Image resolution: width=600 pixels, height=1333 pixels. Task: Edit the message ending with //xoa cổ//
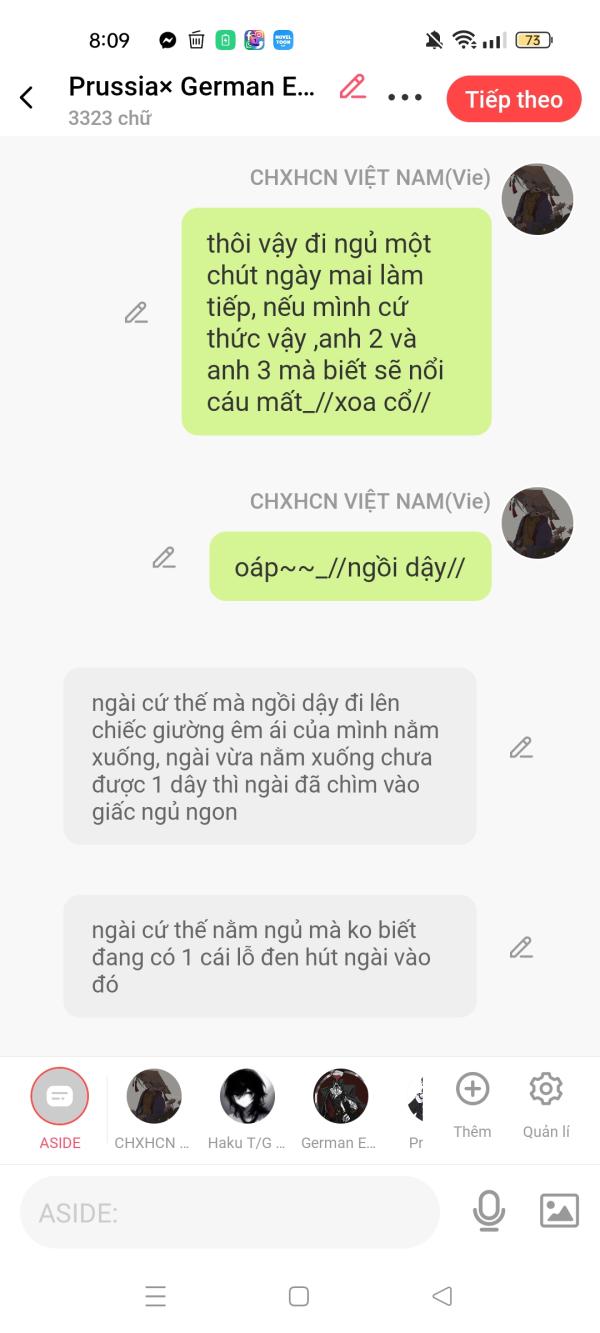coord(136,313)
